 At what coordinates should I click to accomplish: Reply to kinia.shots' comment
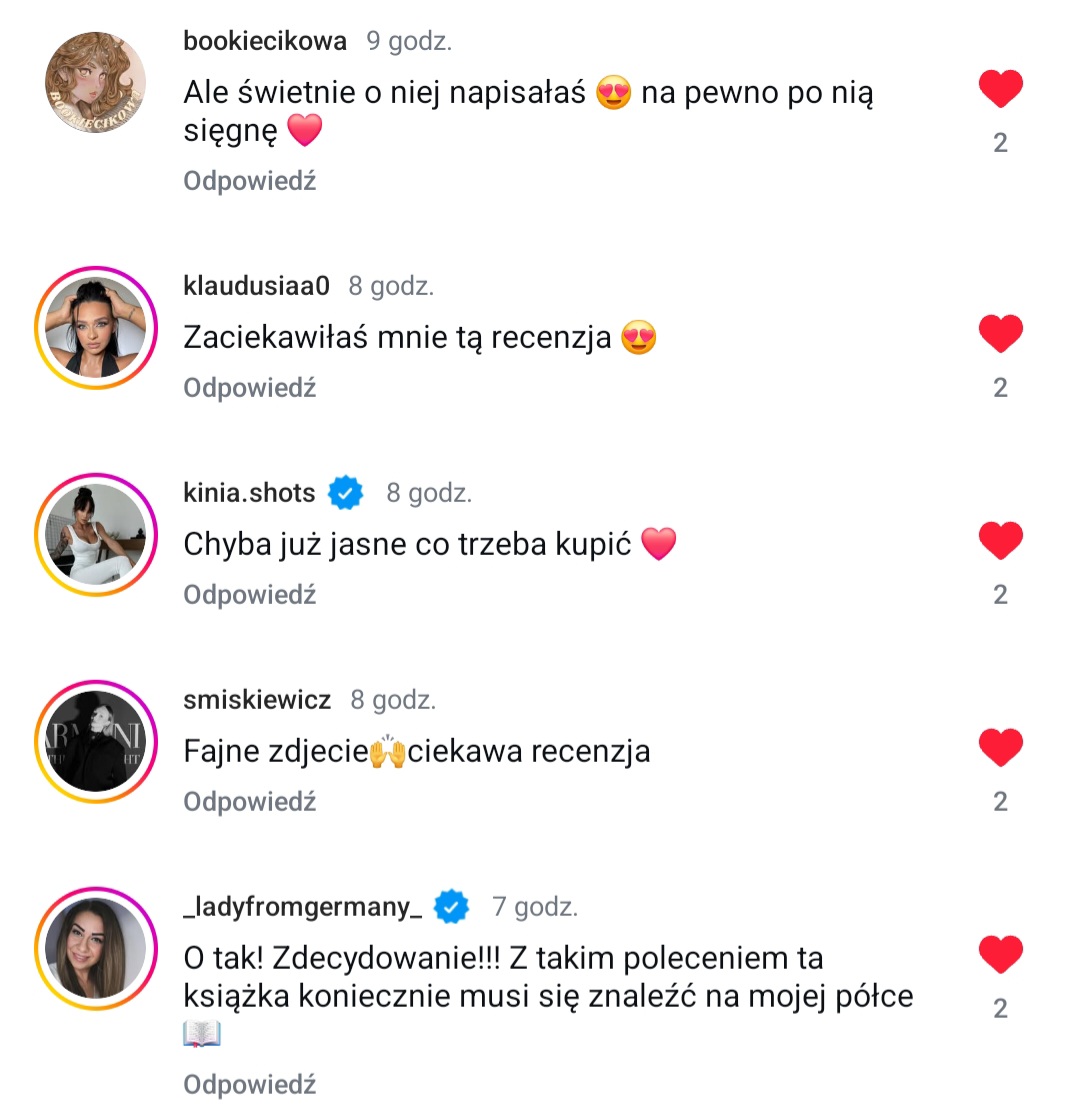coord(249,595)
